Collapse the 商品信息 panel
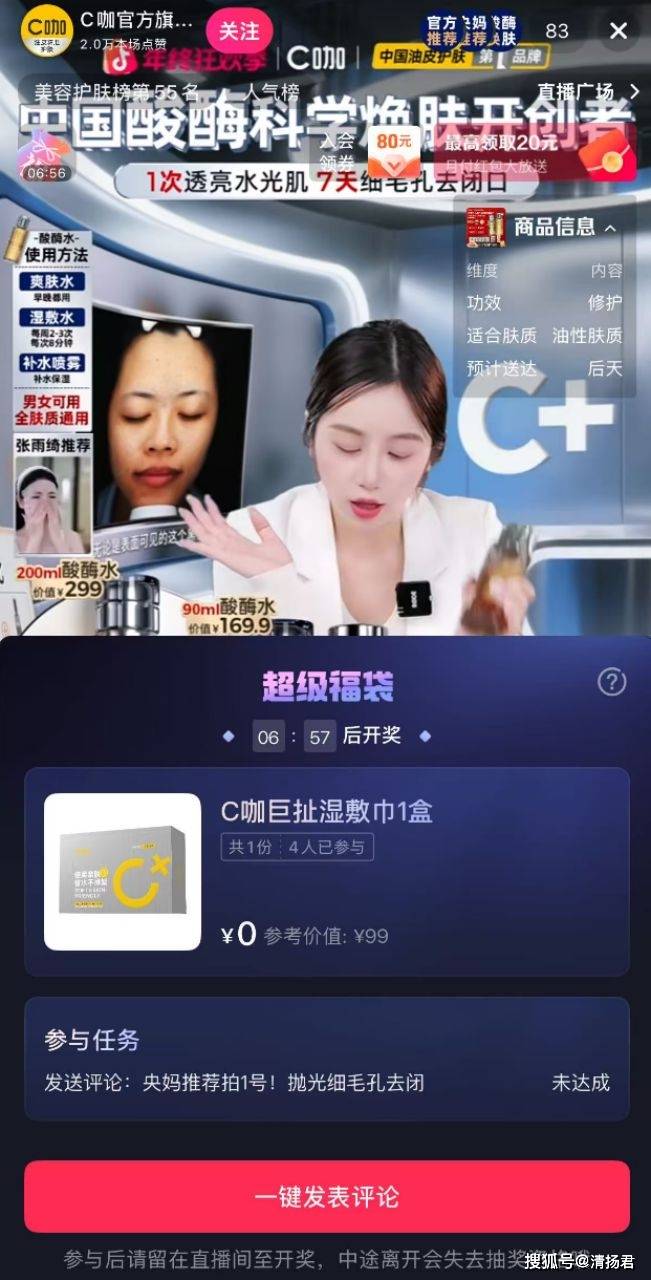This screenshot has height=1280, width=651. tap(610, 228)
